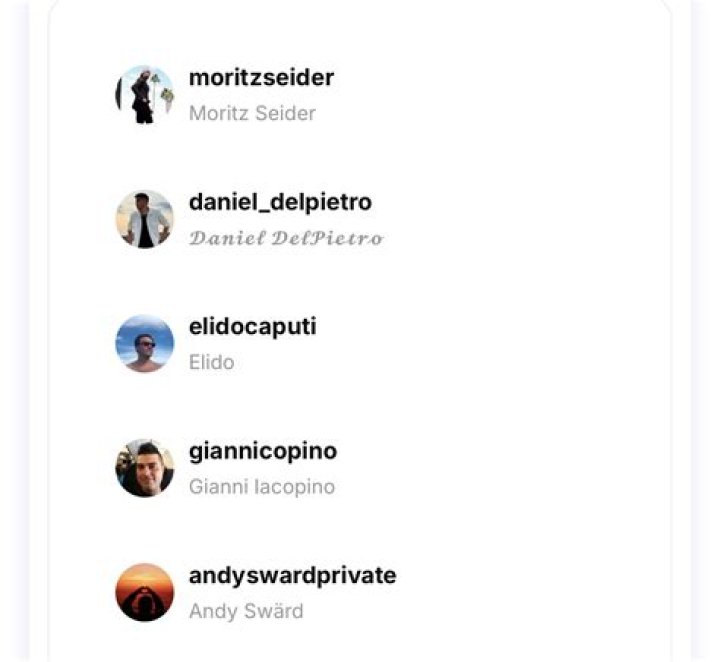Viewport: 720px width, 662px height.
Task: Open moritzseider's profile
Action: (261, 78)
